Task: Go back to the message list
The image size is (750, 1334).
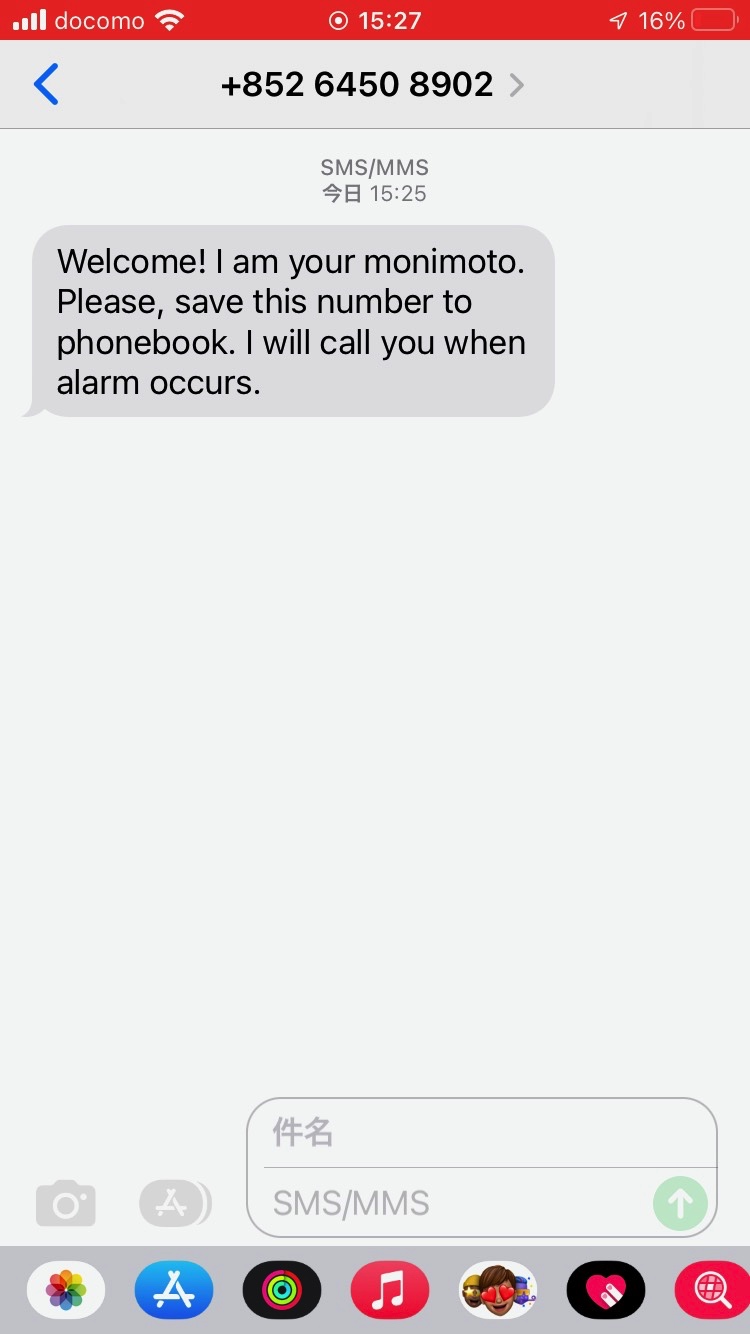Action: pos(46,85)
